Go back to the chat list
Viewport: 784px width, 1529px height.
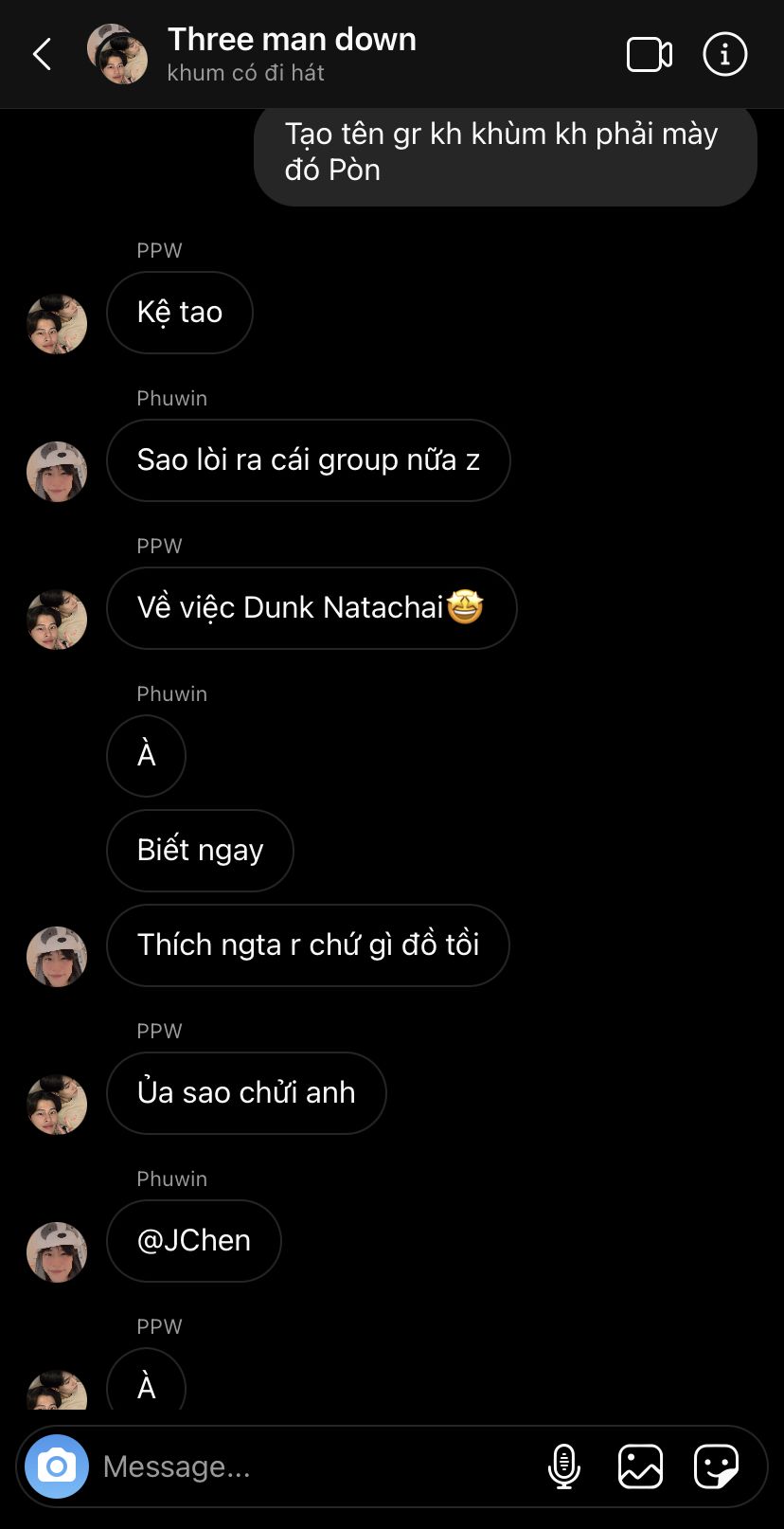[x=43, y=55]
